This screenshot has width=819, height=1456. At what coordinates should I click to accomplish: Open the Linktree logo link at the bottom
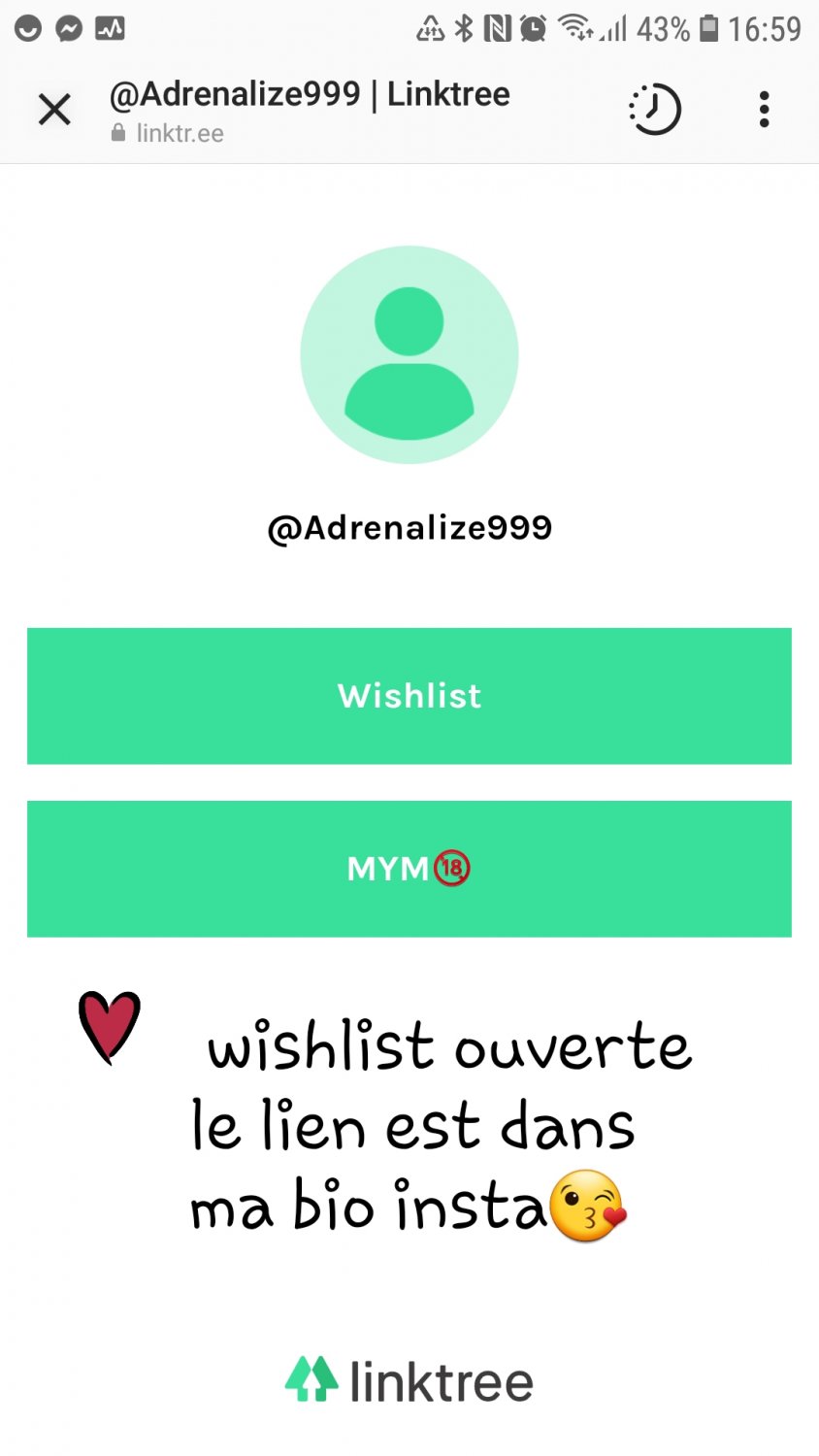(x=409, y=1381)
